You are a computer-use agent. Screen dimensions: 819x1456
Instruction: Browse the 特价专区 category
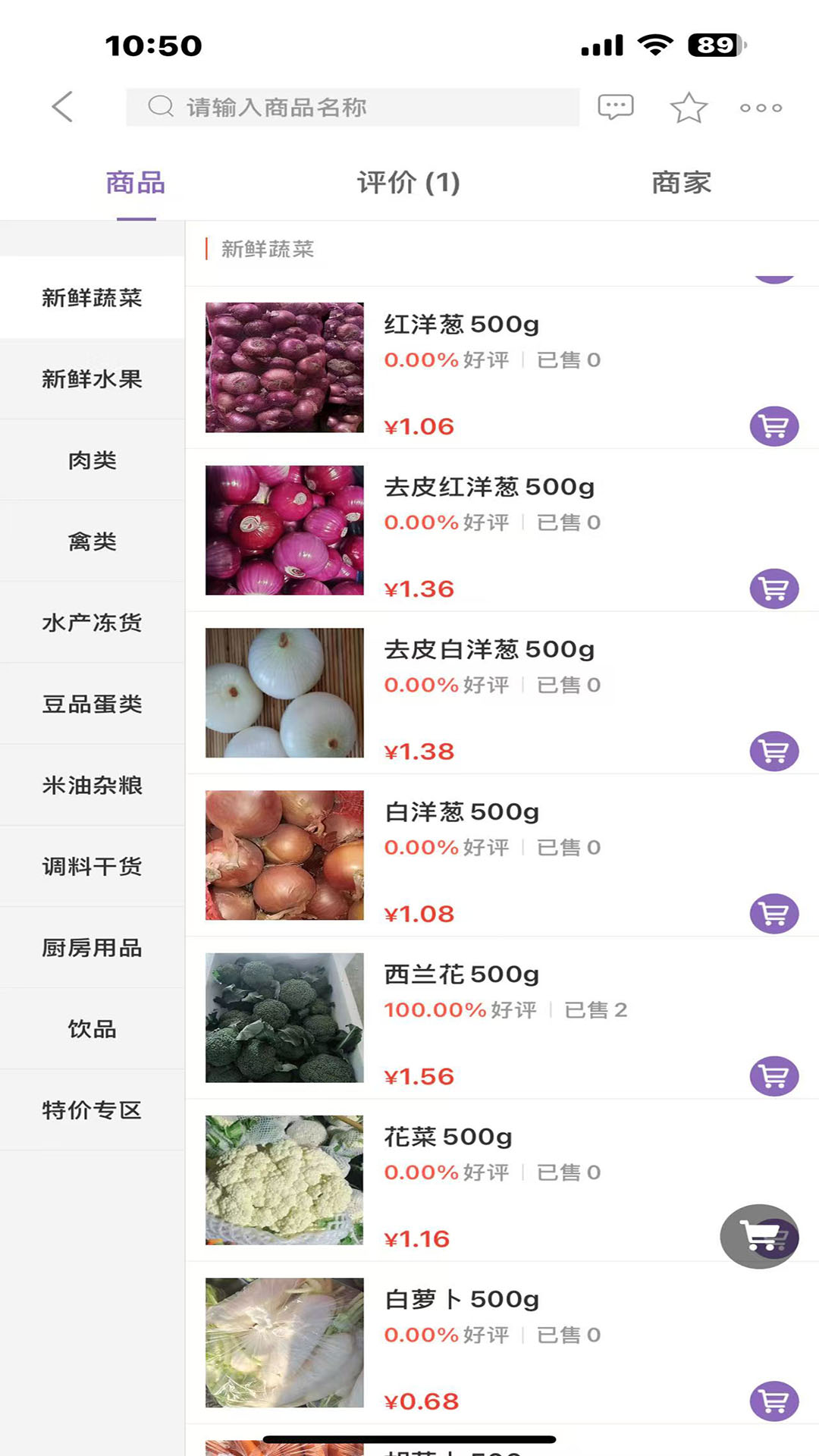click(x=92, y=1110)
